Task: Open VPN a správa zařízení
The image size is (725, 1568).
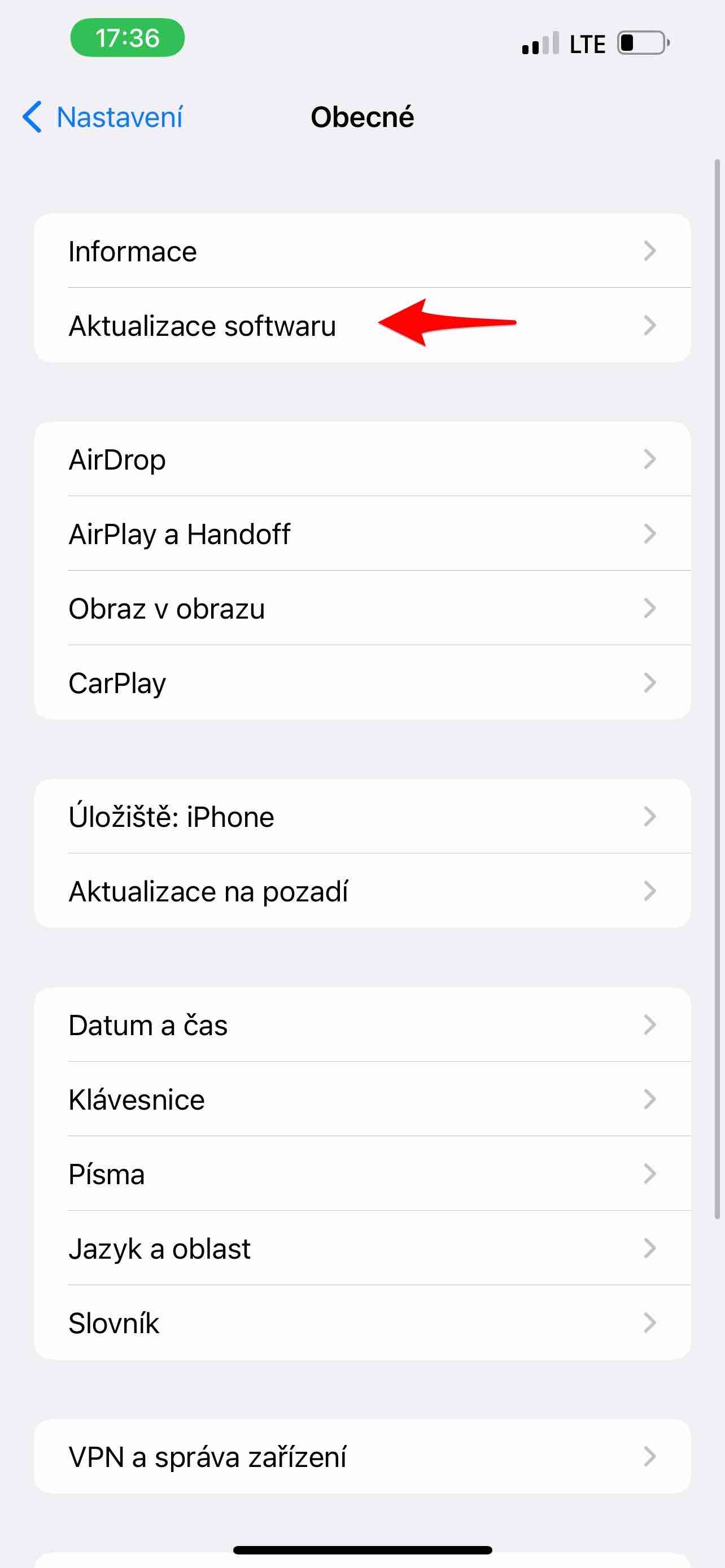Action: (362, 1457)
